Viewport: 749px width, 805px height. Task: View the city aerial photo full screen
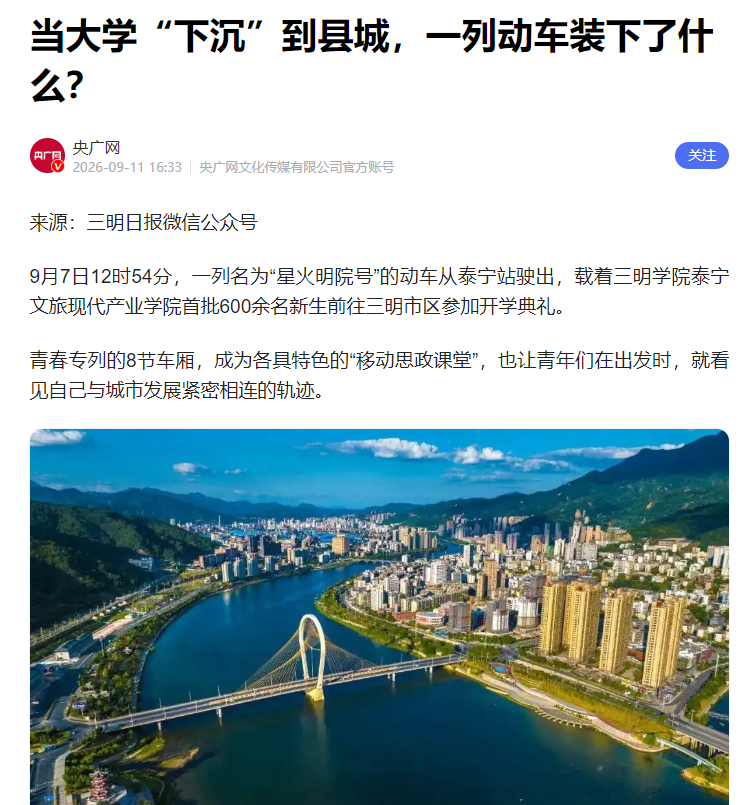pos(379,617)
